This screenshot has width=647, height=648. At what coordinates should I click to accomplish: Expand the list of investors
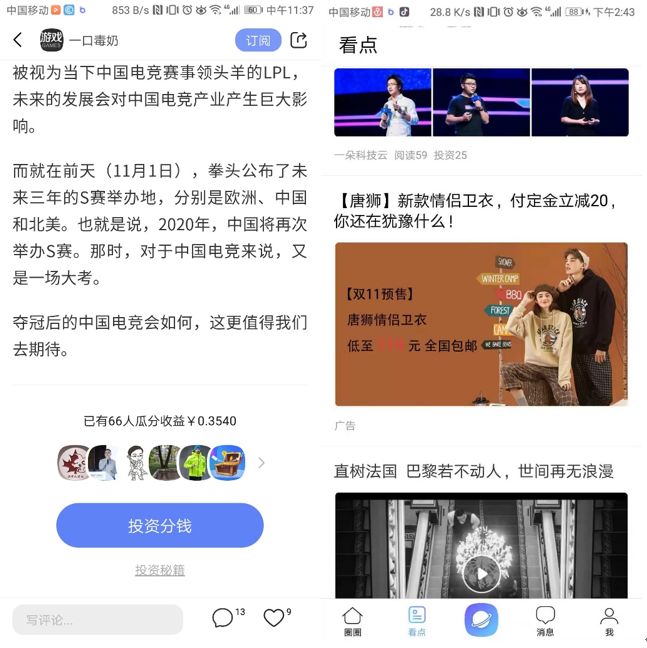click(262, 463)
